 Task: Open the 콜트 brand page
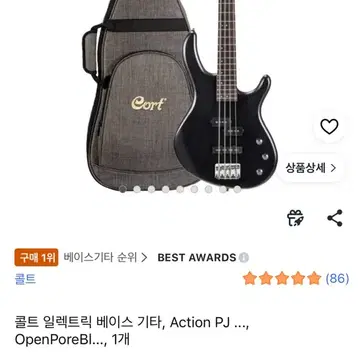pyautogui.click(x=25, y=279)
